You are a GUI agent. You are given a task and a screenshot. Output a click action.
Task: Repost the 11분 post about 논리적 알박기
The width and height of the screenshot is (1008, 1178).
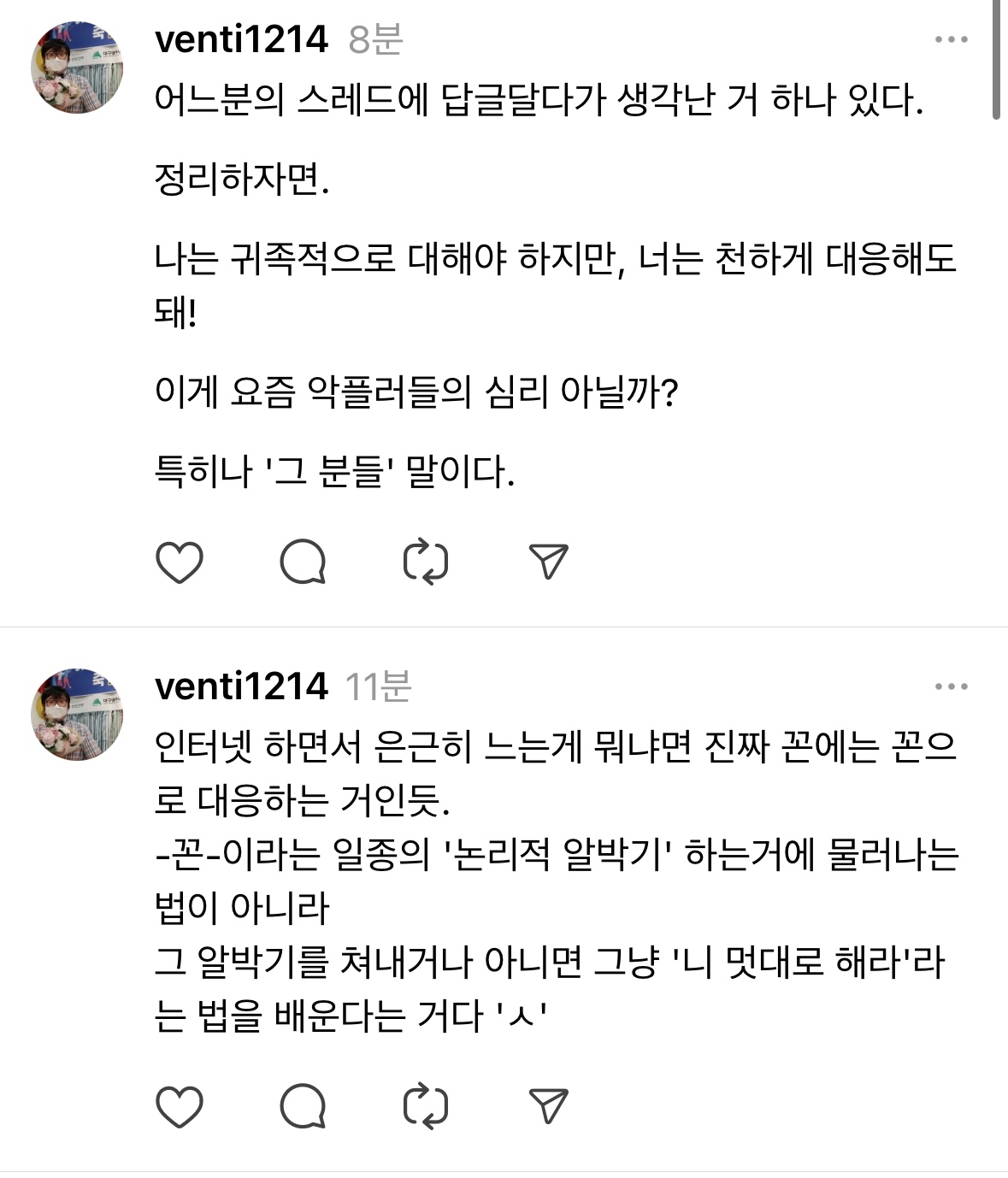point(426,1105)
